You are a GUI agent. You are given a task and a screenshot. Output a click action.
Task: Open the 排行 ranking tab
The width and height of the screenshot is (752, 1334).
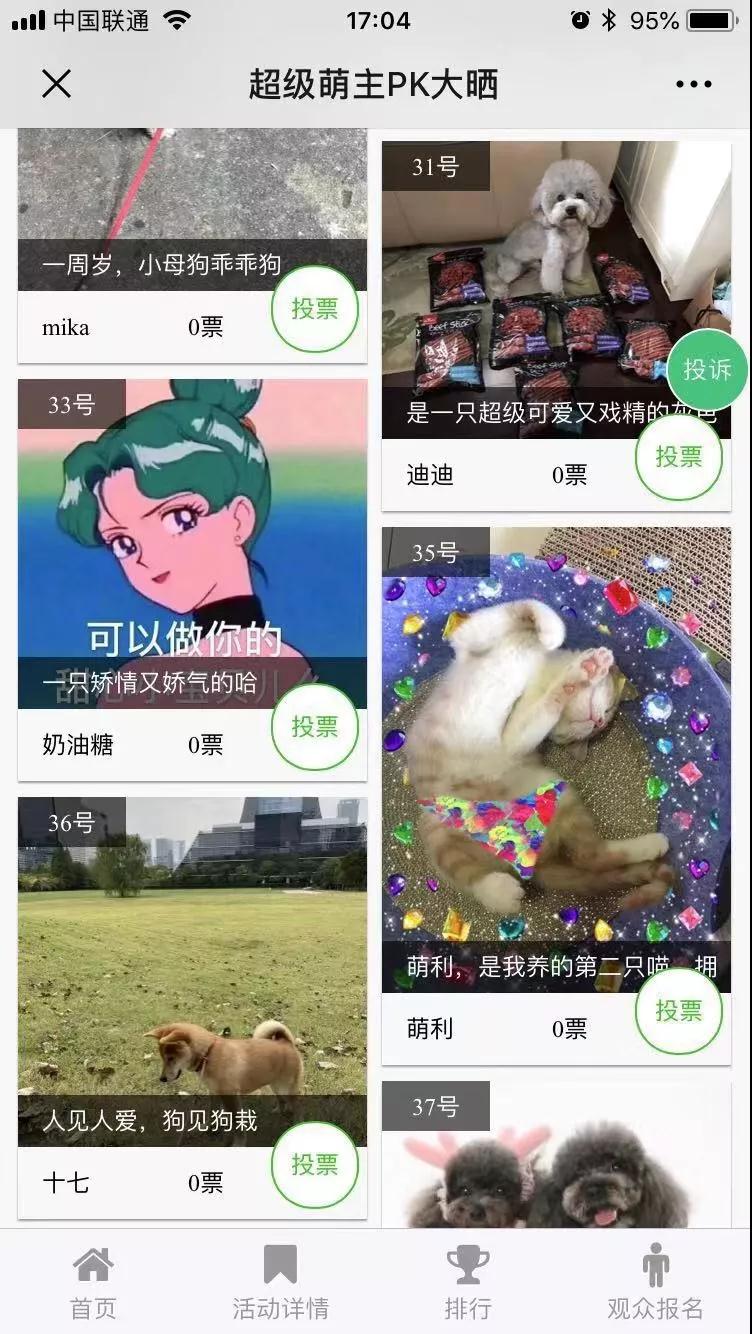pos(468,1283)
